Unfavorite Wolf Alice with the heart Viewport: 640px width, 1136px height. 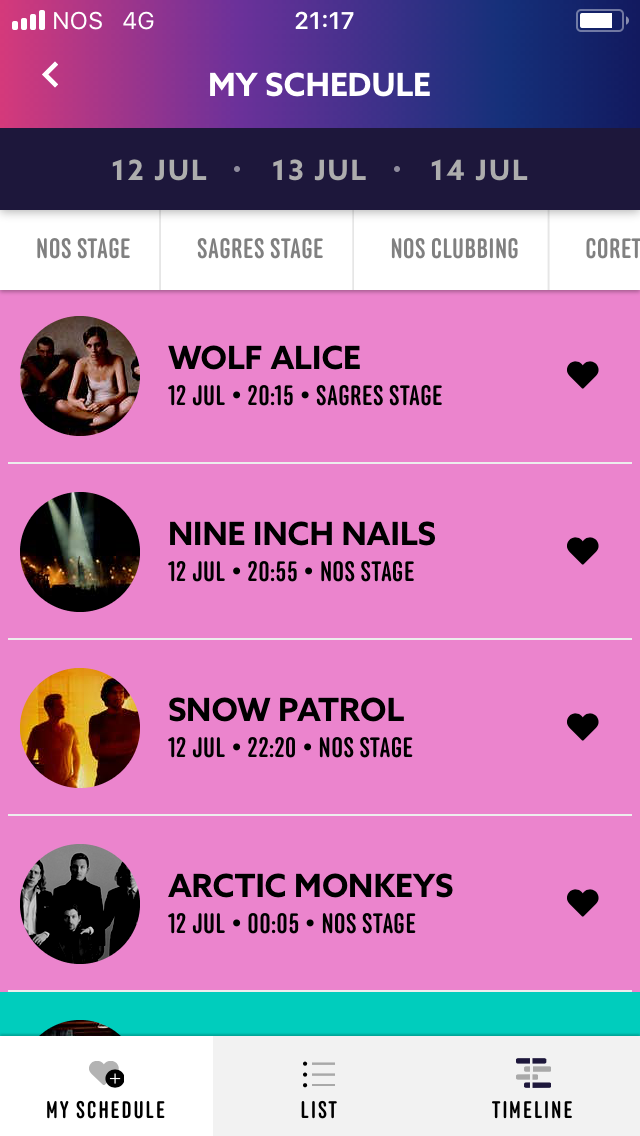point(583,375)
